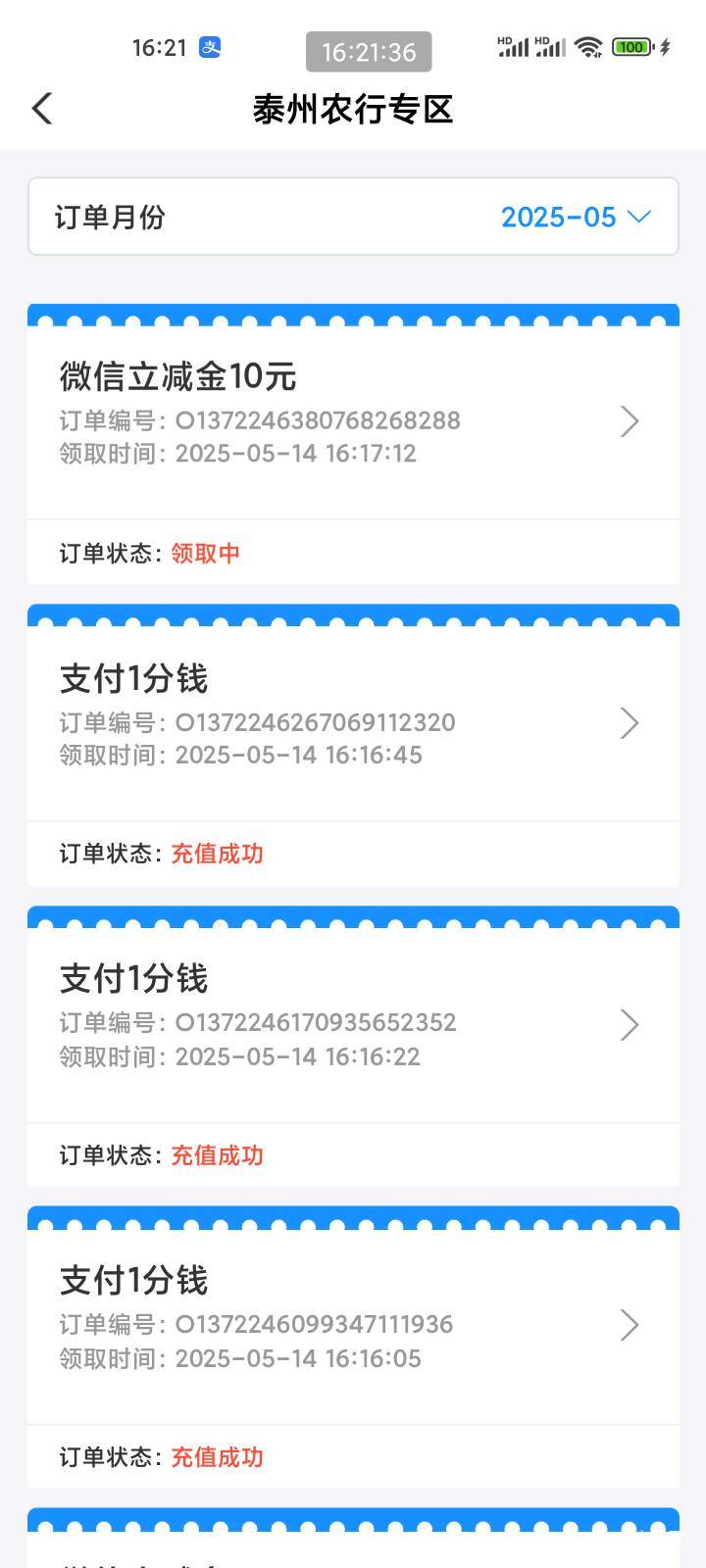Go back using the top-left arrow
The width and height of the screenshot is (706, 1568).
41,109
